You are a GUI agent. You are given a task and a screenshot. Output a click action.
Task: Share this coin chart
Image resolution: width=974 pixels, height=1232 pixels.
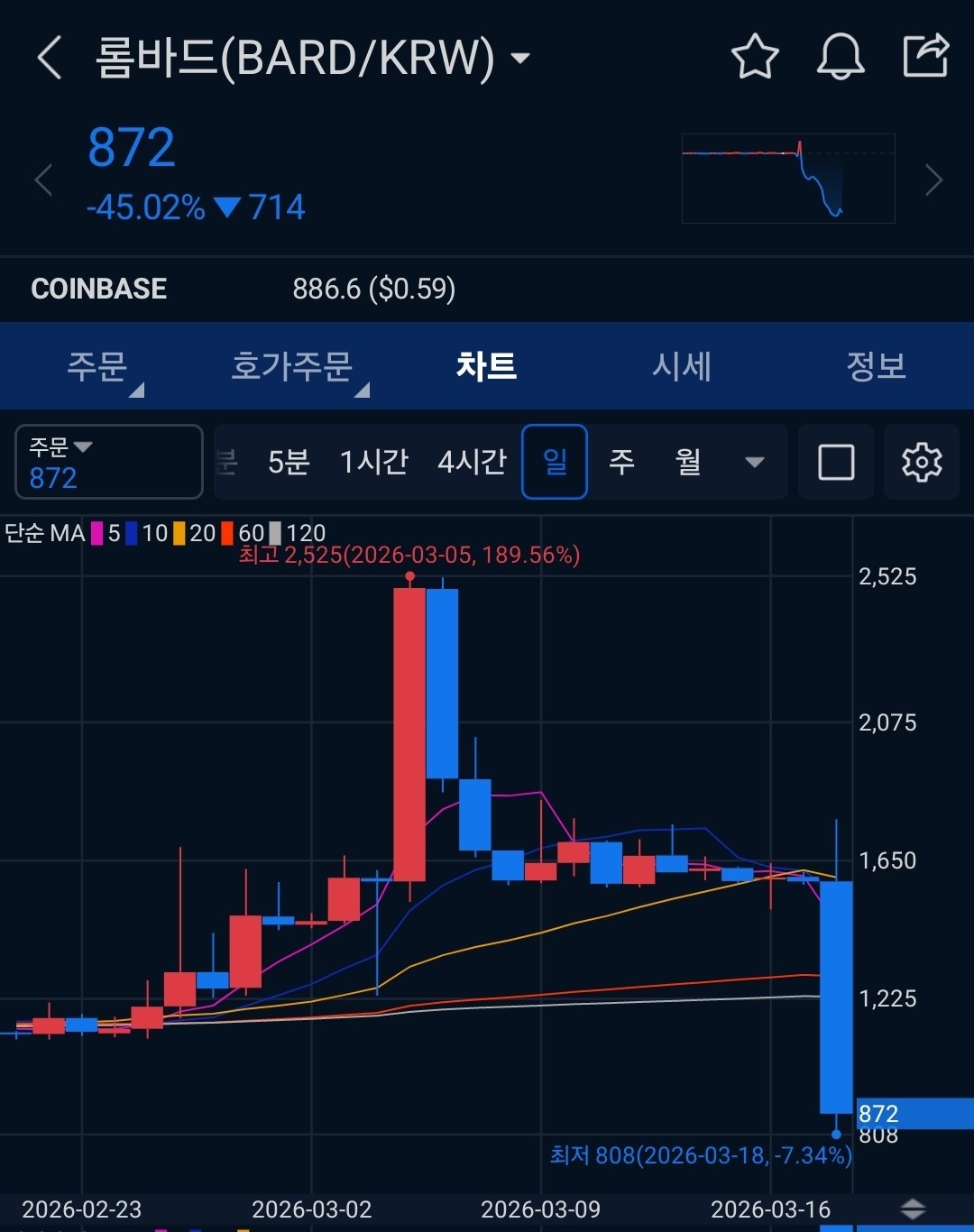(926, 57)
